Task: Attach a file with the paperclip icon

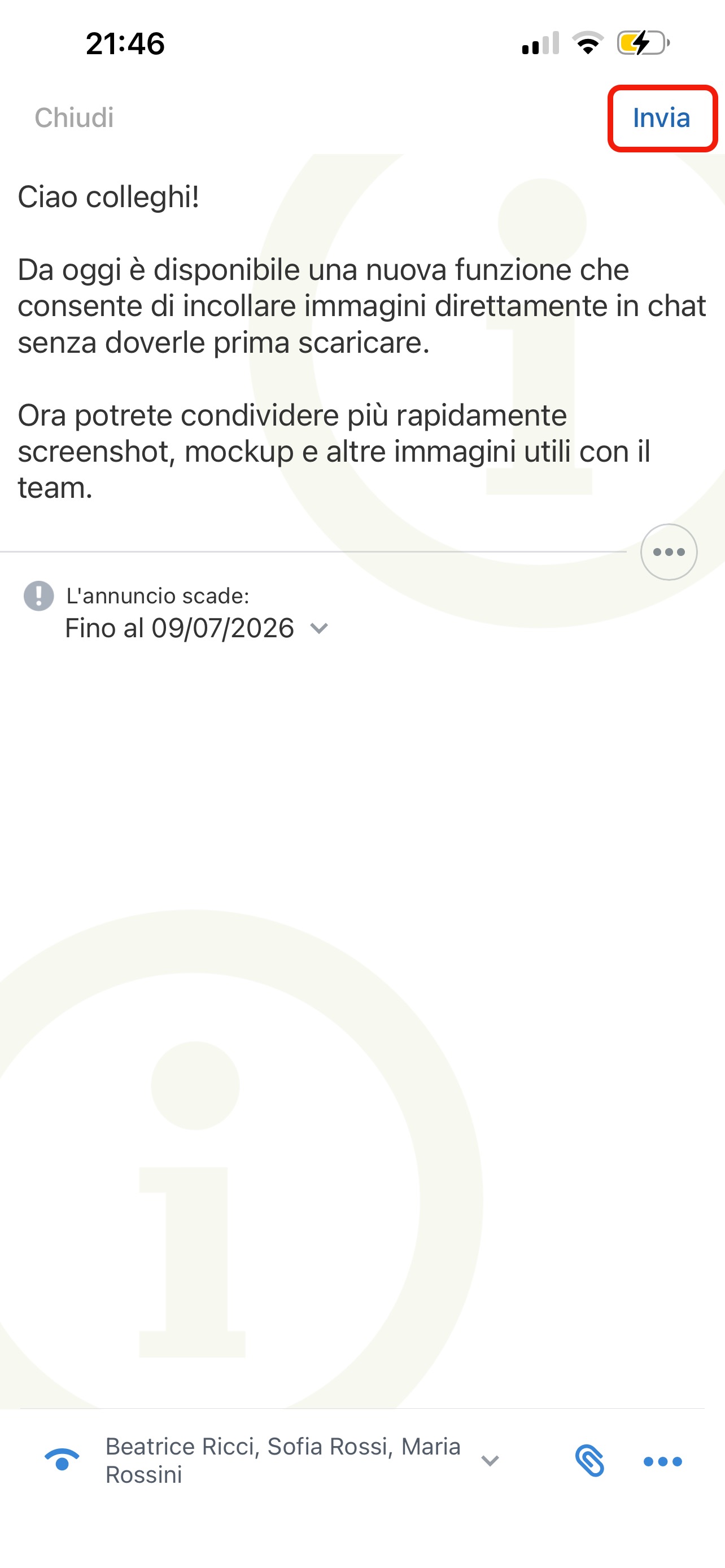Action: pyautogui.click(x=589, y=1460)
